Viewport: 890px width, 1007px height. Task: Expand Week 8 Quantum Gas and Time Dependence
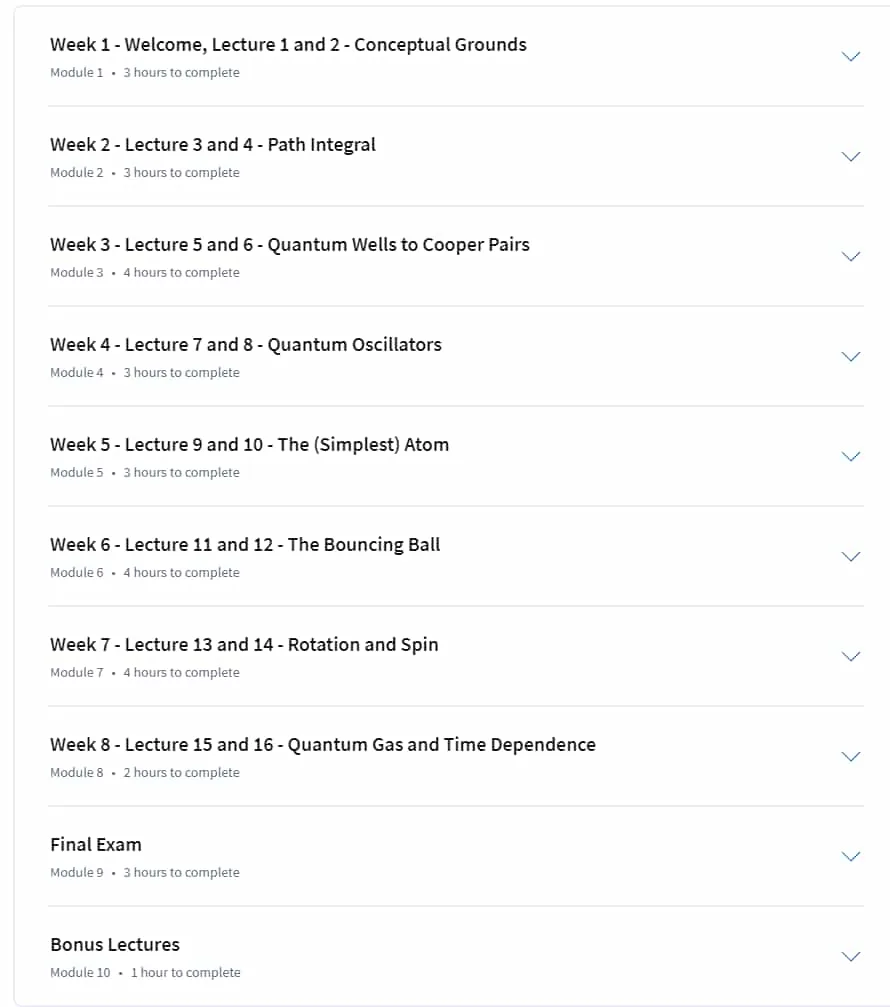coord(850,757)
